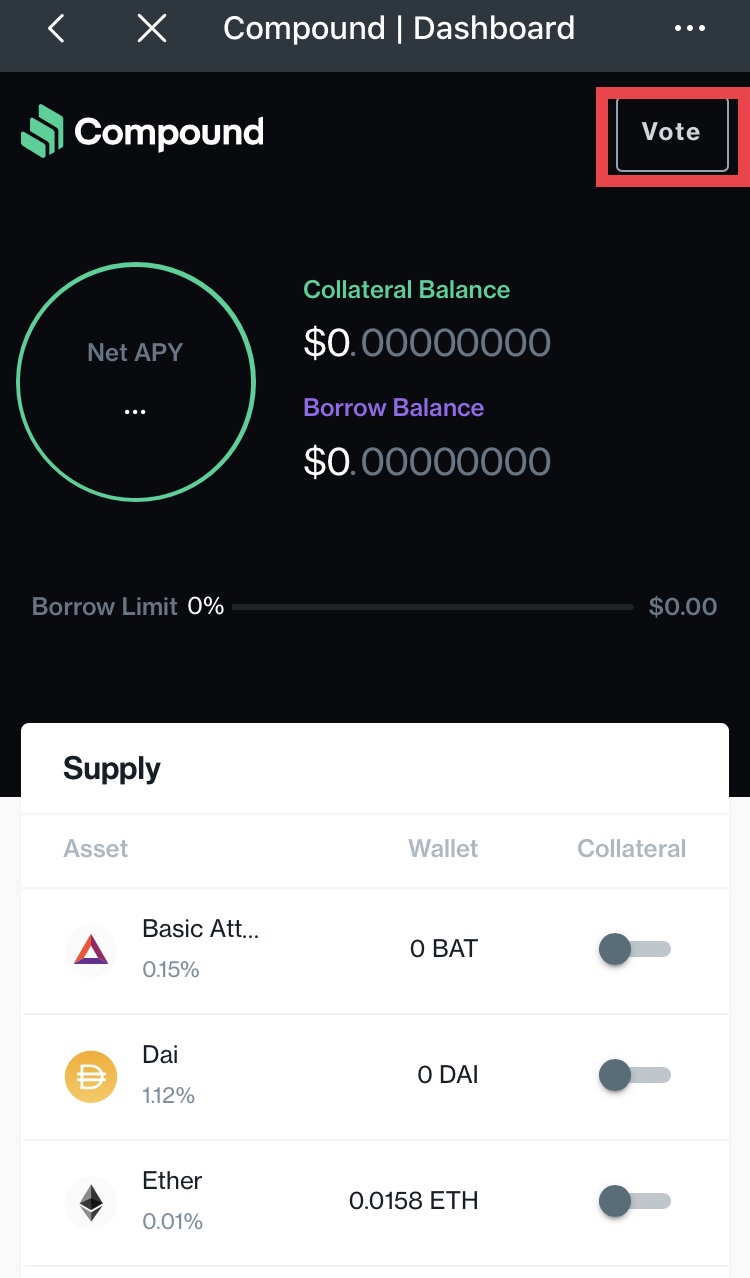Open the browser overflow menu

click(x=690, y=29)
